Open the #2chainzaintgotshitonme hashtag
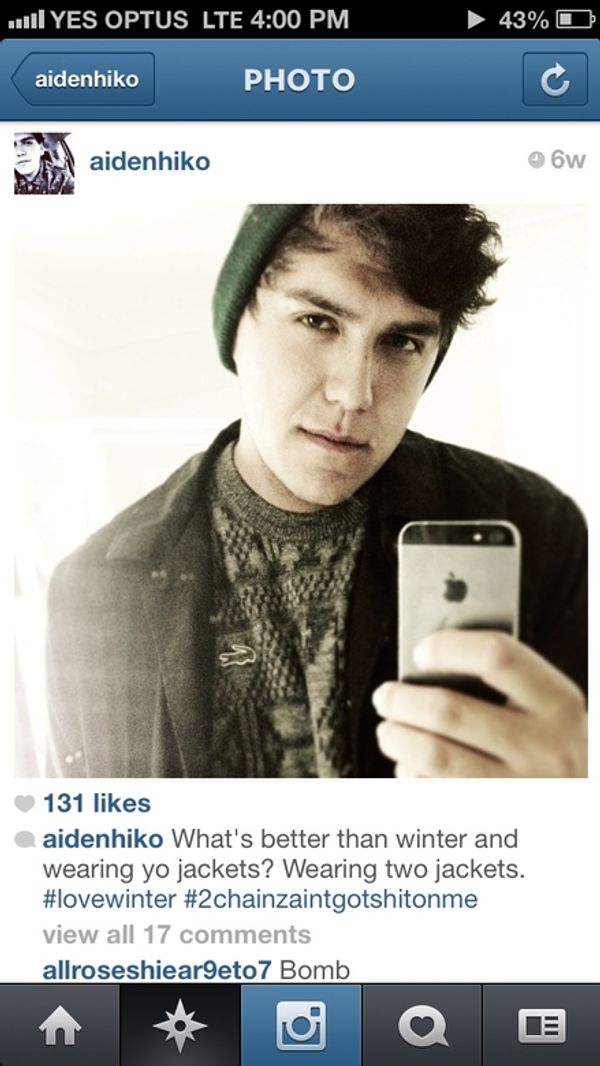 tap(331, 899)
